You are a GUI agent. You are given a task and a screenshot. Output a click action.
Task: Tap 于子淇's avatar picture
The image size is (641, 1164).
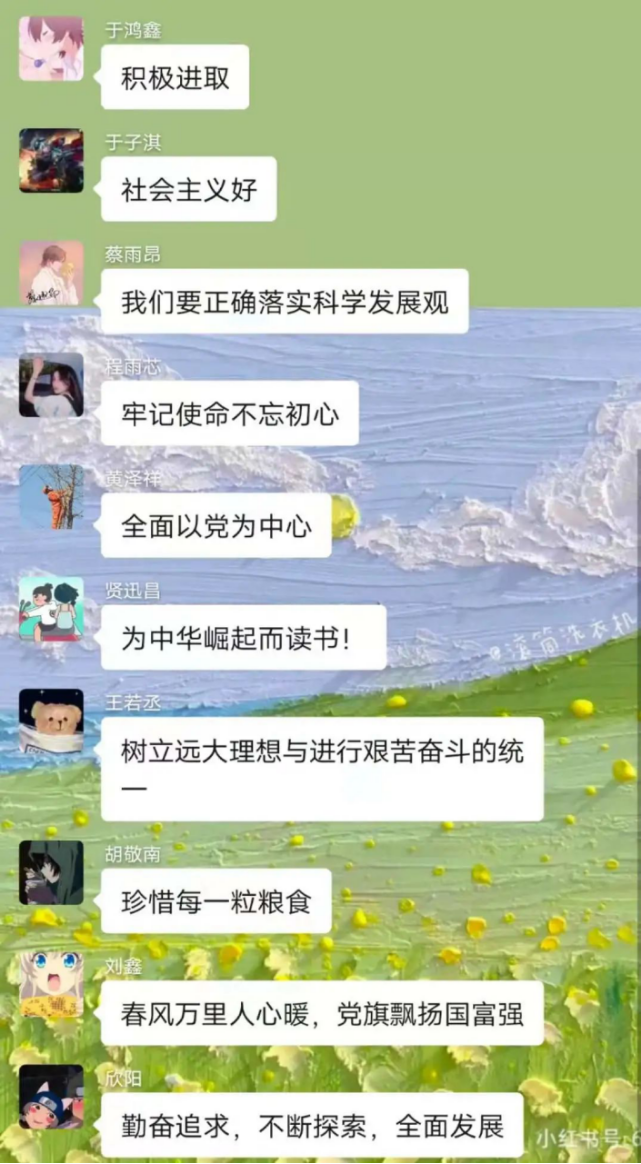coord(51,160)
